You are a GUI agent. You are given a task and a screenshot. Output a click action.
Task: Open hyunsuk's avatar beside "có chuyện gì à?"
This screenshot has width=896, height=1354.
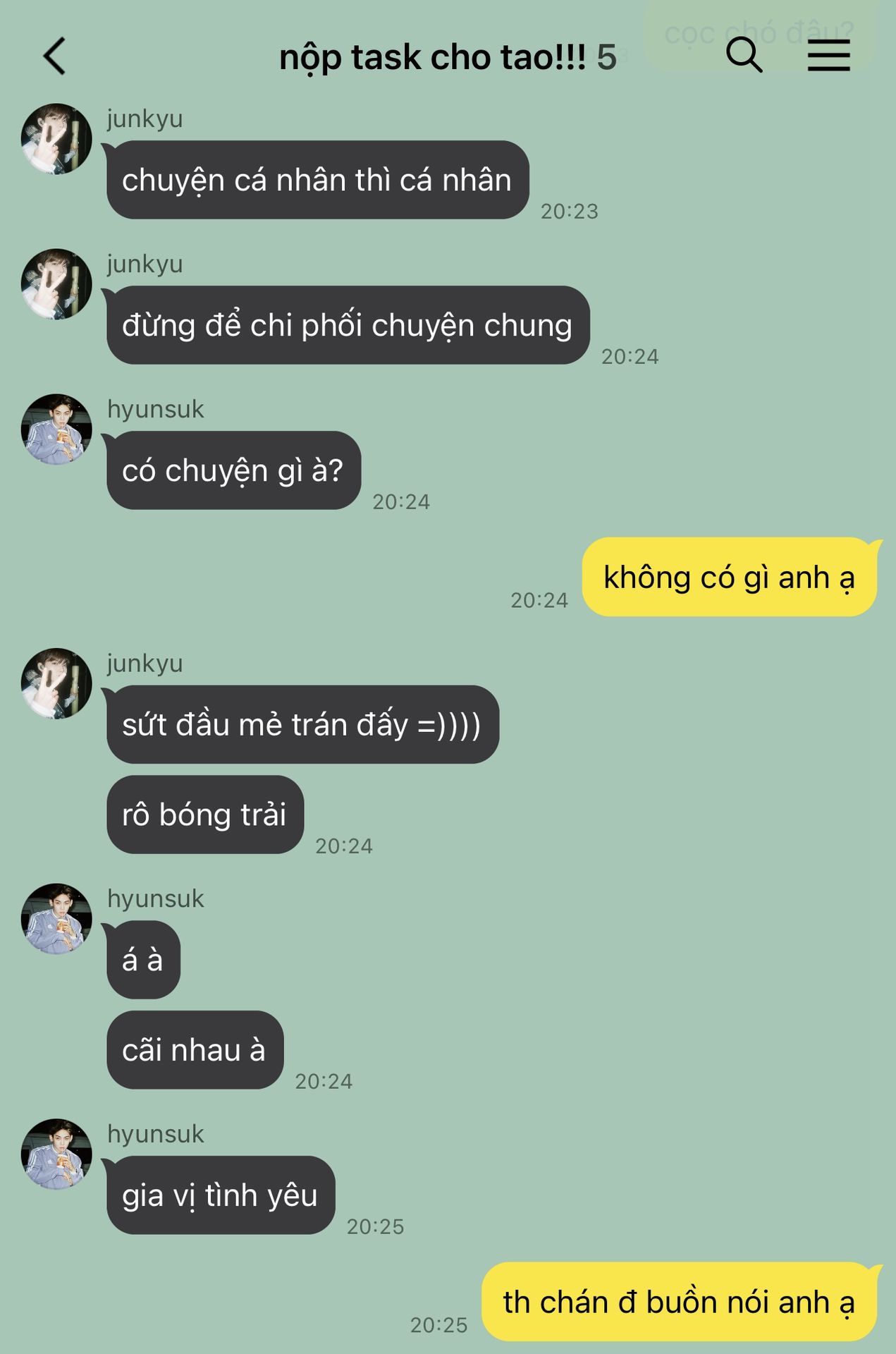(x=56, y=429)
